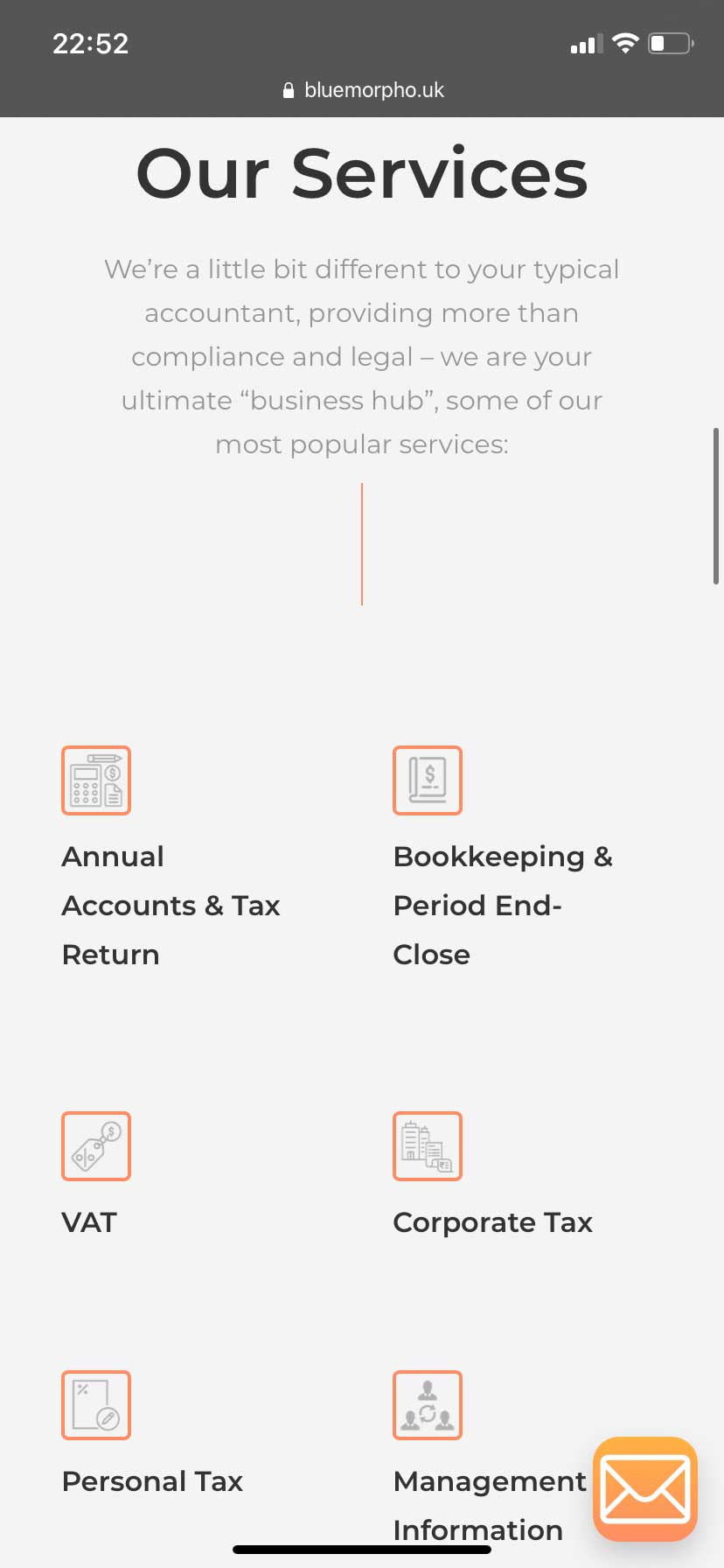This screenshot has width=724, height=1568.
Task: Open Bookkeeping & Period End-Close service
Action: click(502, 905)
